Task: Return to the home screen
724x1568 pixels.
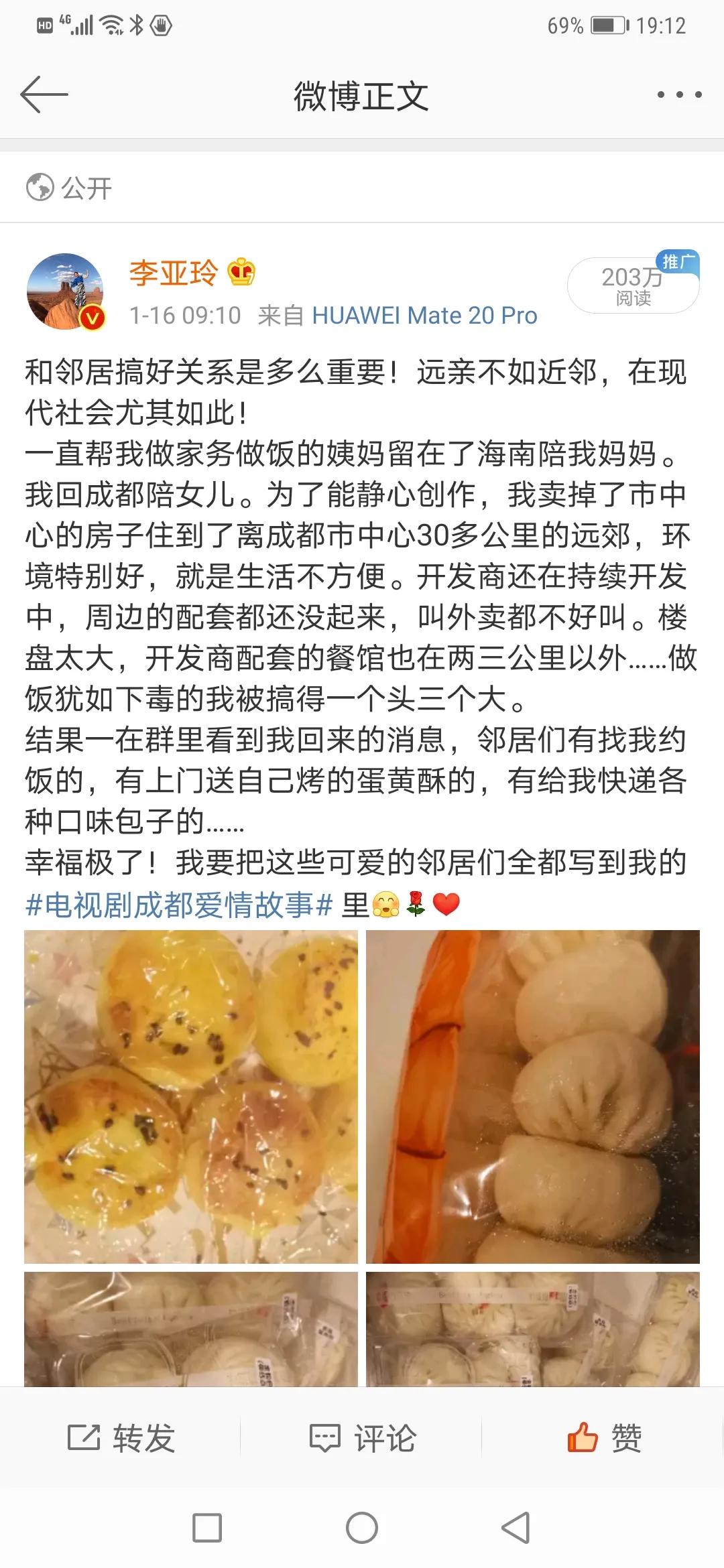Action: pos(362,1528)
